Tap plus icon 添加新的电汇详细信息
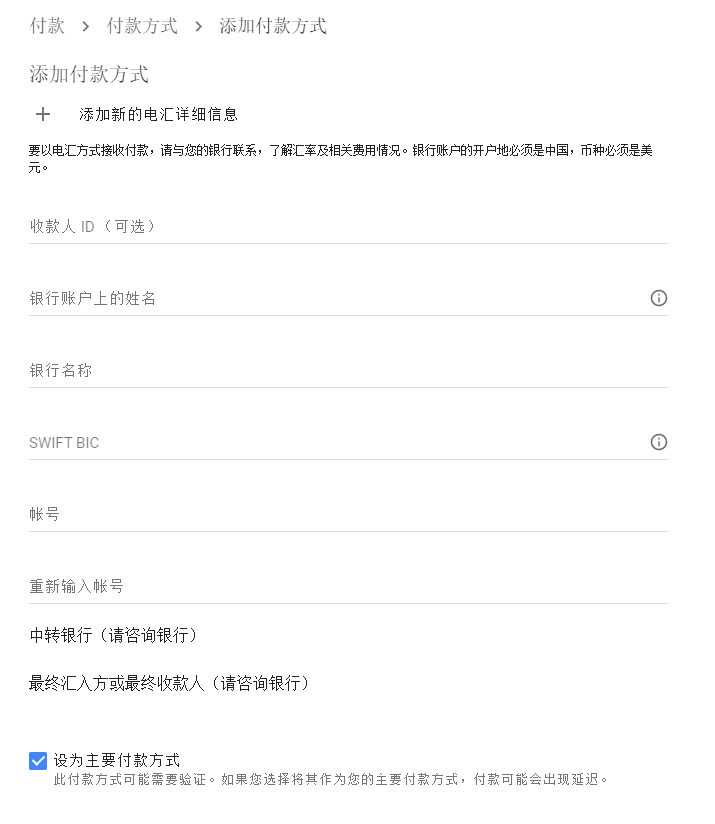The image size is (715, 824). tap(43, 115)
